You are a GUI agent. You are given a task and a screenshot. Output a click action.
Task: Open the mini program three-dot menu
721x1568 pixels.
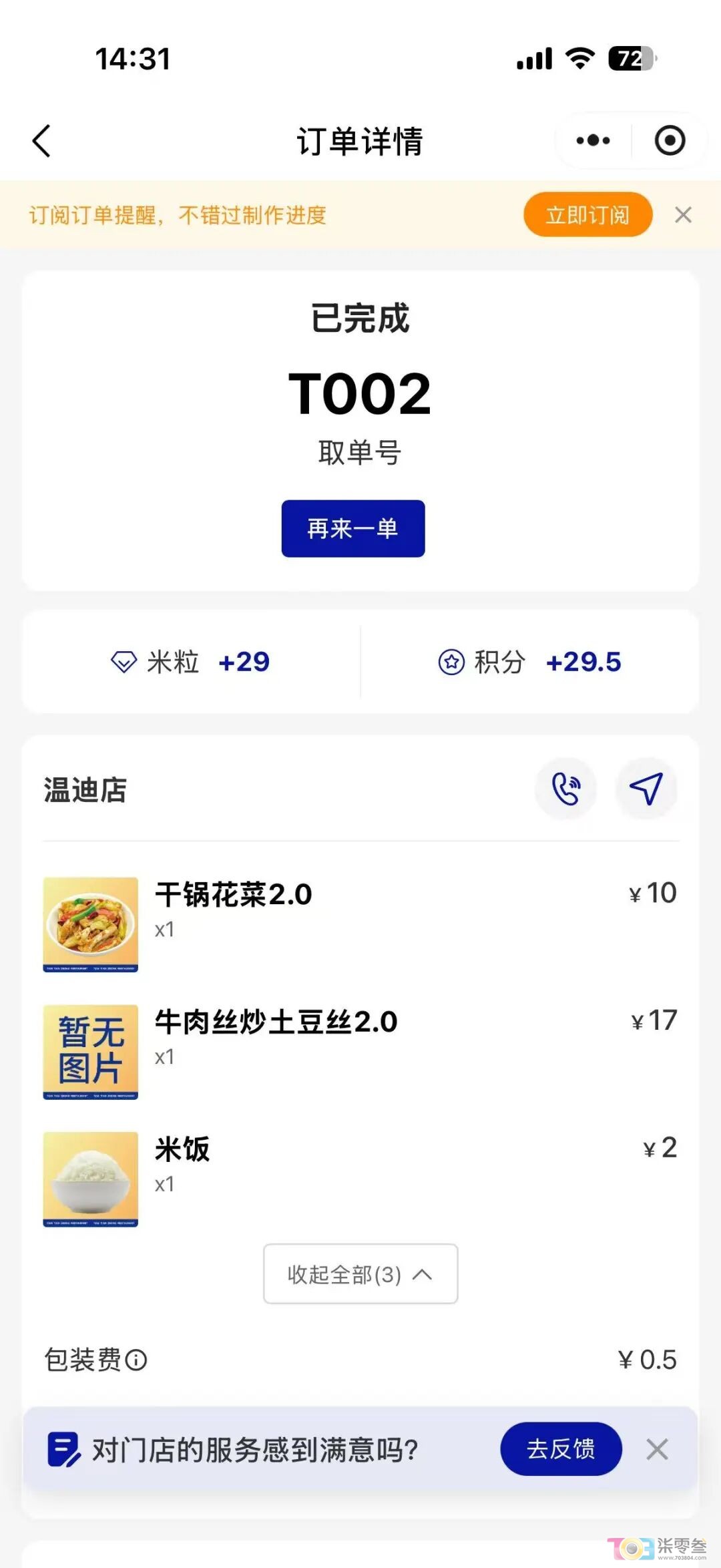point(593,140)
